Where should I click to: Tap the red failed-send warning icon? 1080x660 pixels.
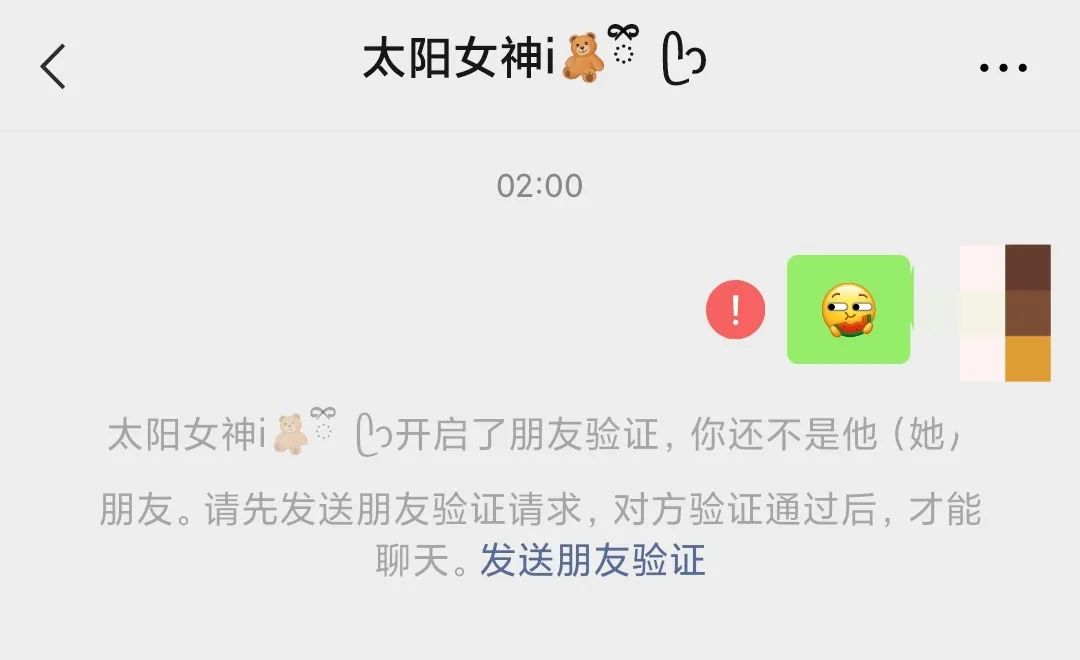coord(735,310)
